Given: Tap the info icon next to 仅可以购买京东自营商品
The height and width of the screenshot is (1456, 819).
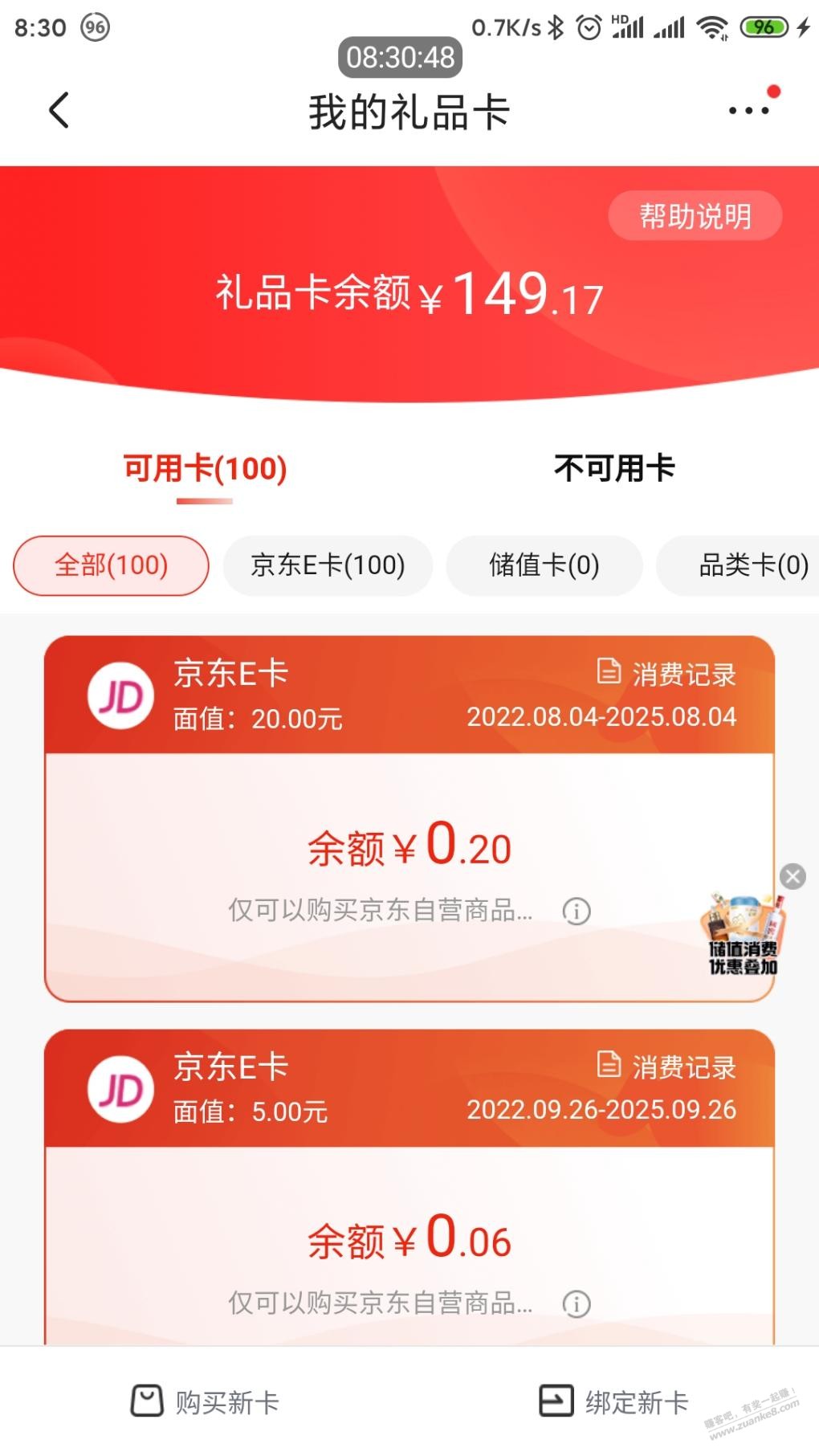Looking at the screenshot, I should click(x=575, y=912).
